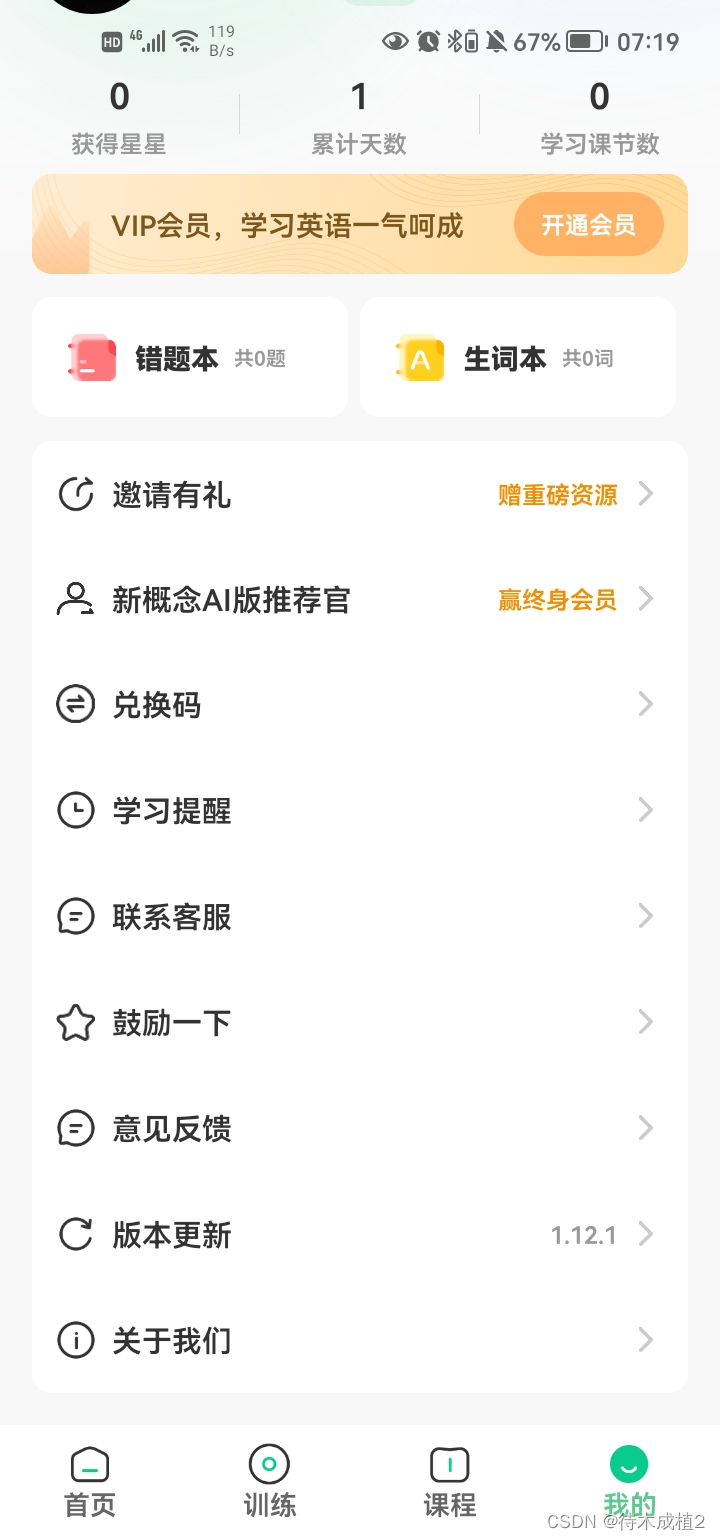
Task: Open the 生词本 card
Action: (x=517, y=357)
